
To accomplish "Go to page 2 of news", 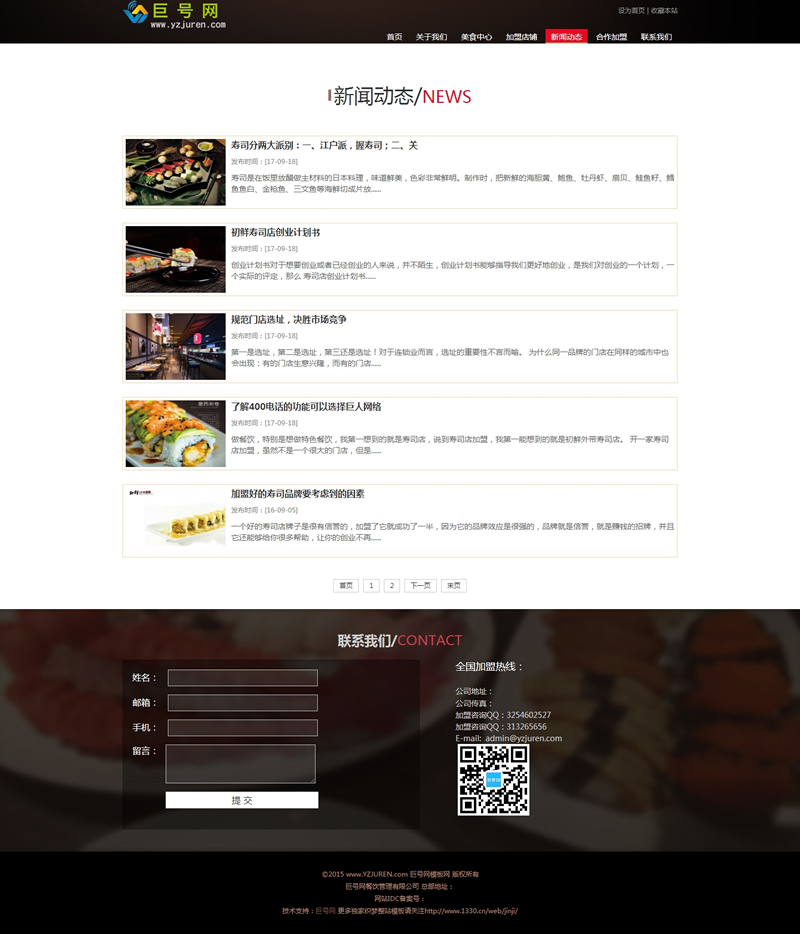I will [392, 586].
